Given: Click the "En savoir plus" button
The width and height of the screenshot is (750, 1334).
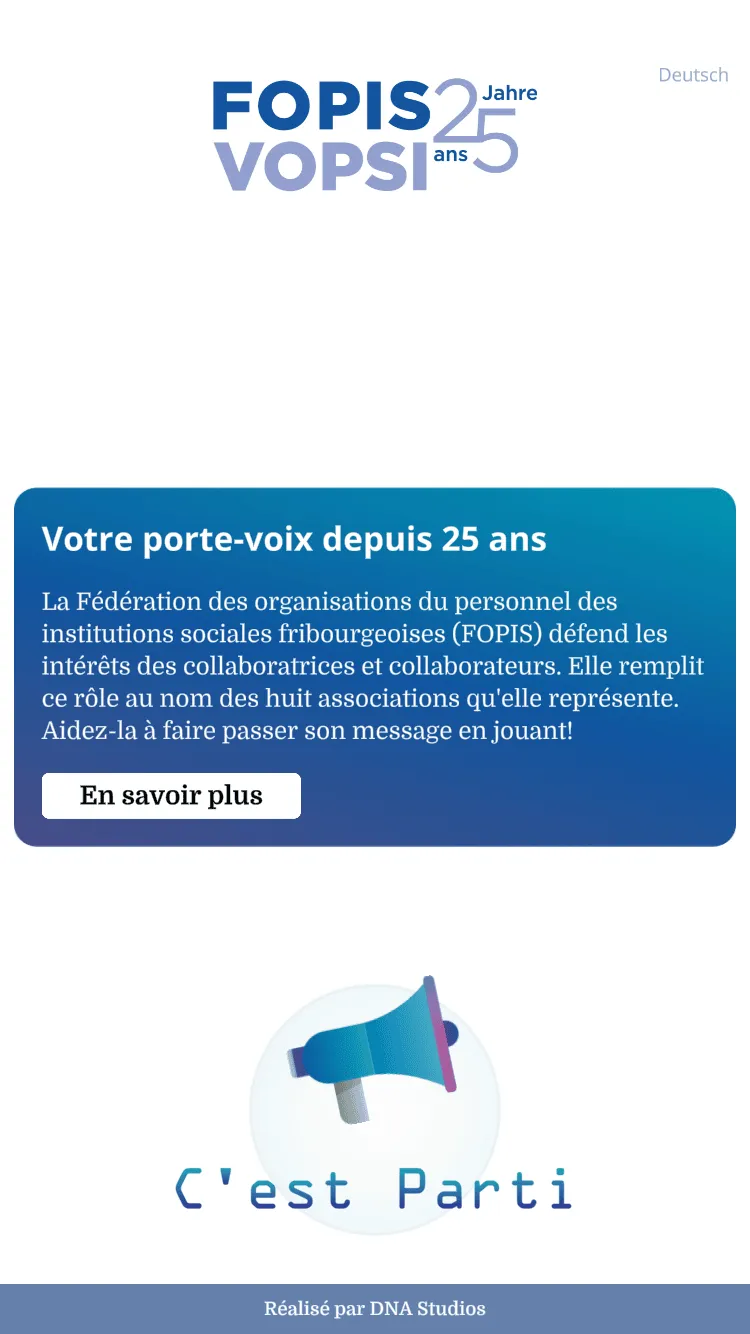Looking at the screenshot, I should pos(171,795).
